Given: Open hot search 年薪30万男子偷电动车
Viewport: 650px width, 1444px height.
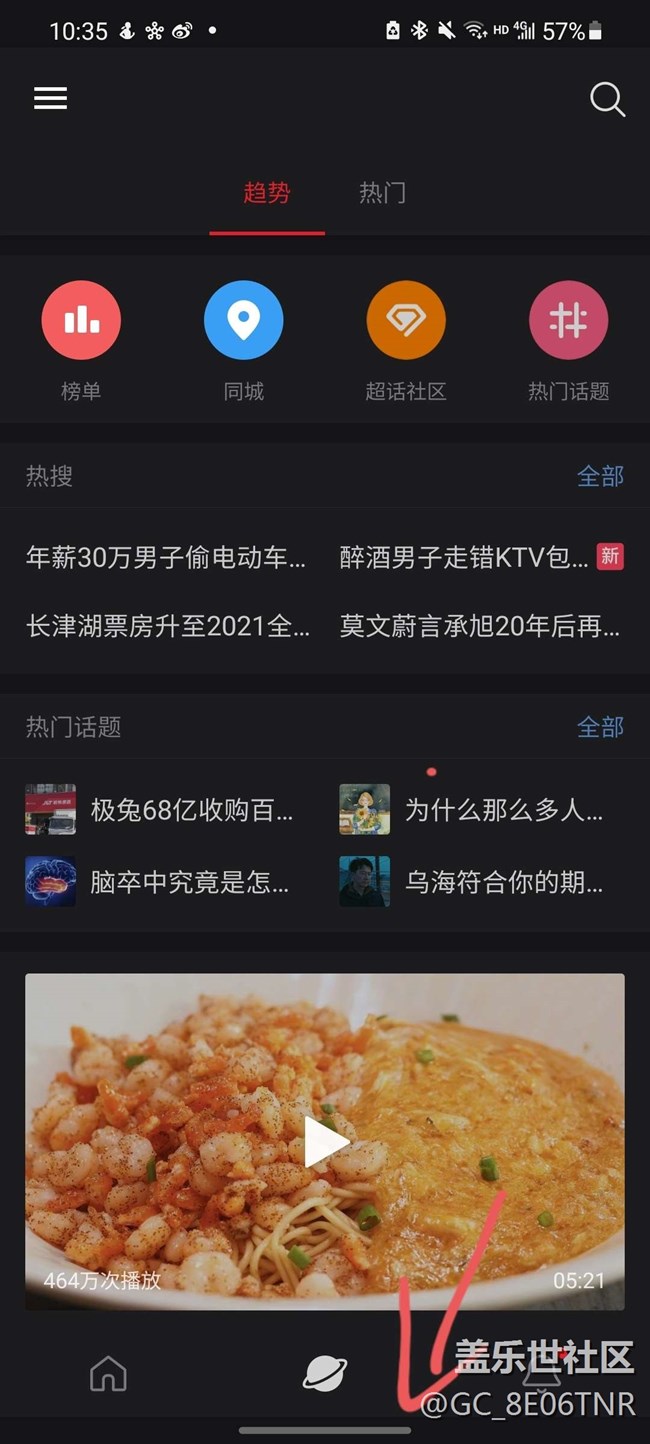Looking at the screenshot, I should 166,557.
